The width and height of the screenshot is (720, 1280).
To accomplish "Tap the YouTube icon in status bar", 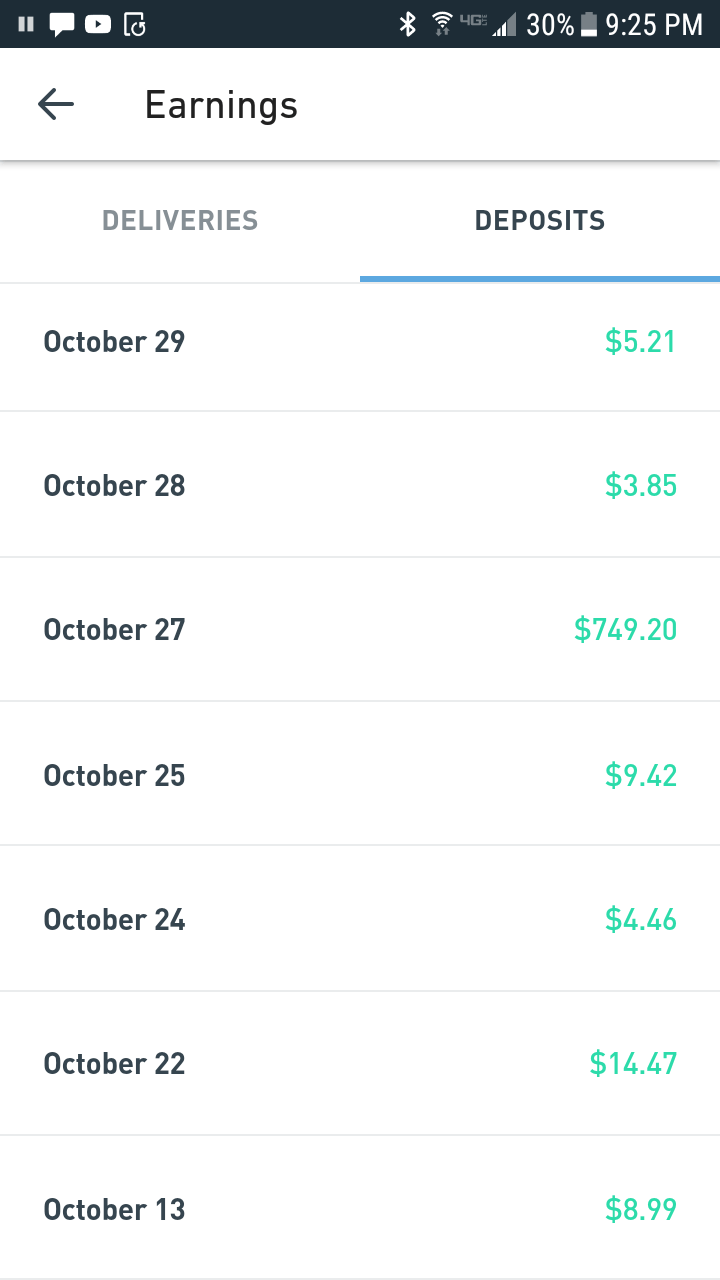I will (97, 24).
